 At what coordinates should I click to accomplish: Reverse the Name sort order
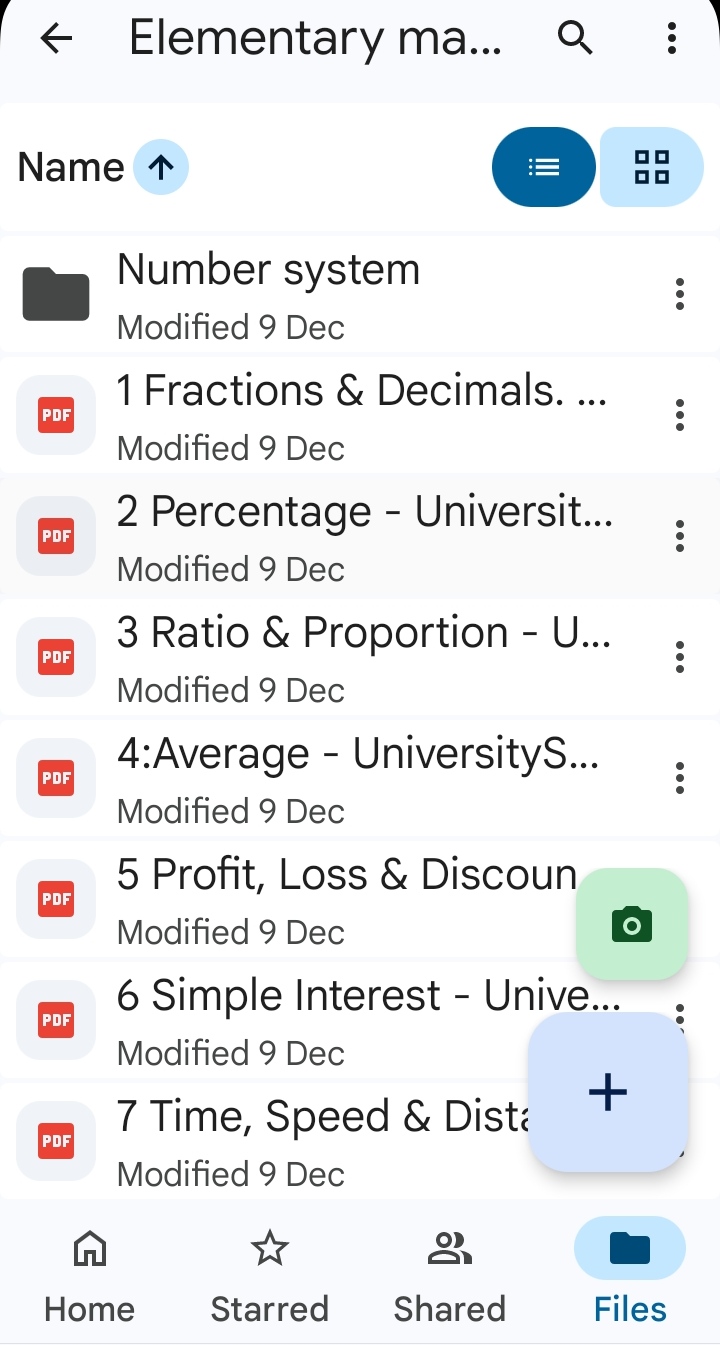160,167
